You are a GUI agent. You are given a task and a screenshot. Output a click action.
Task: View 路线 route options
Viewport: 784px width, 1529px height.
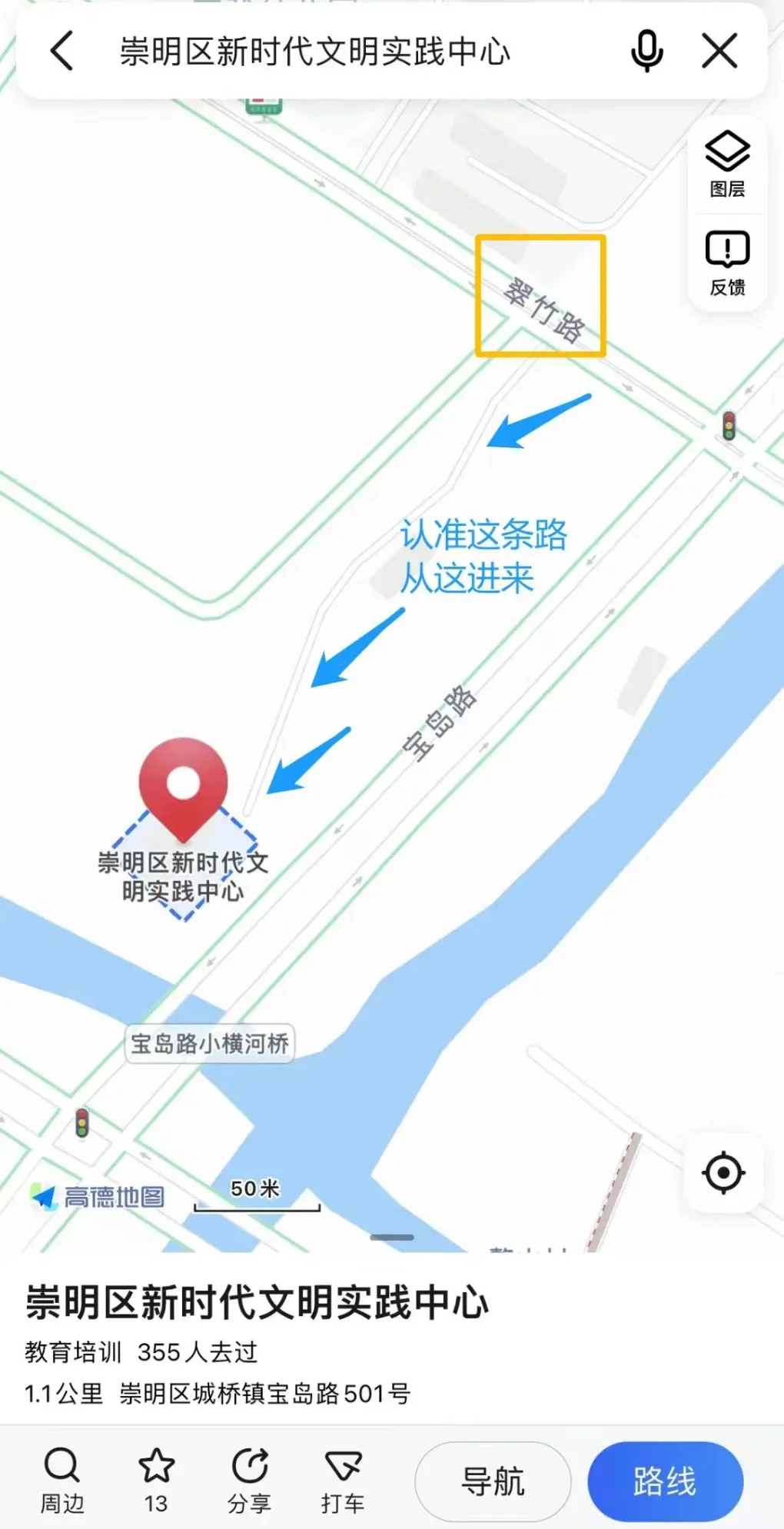coord(665,1481)
